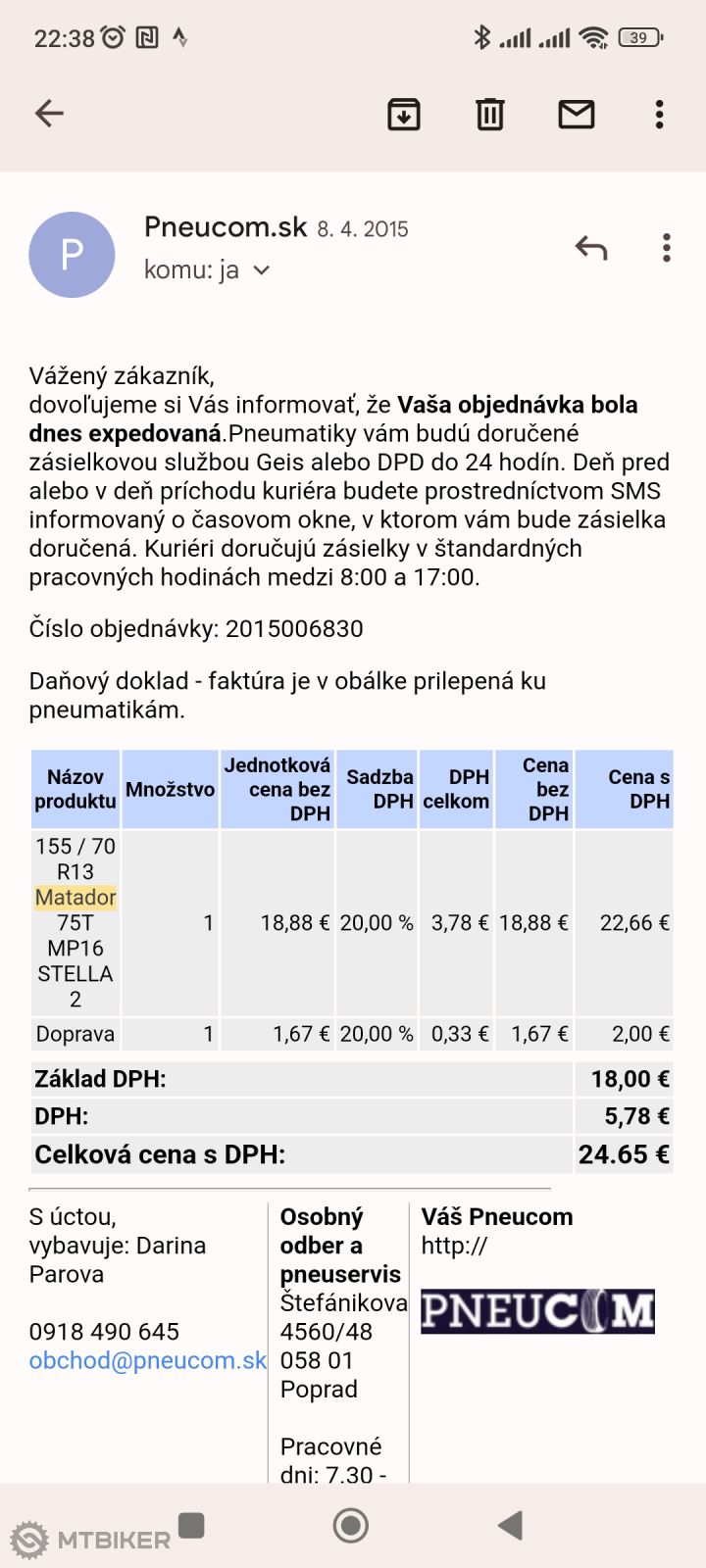Image resolution: width=706 pixels, height=1568 pixels.
Task: Open the top toolbar overflow menu
Action: pyautogui.click(x=659, y=115)
